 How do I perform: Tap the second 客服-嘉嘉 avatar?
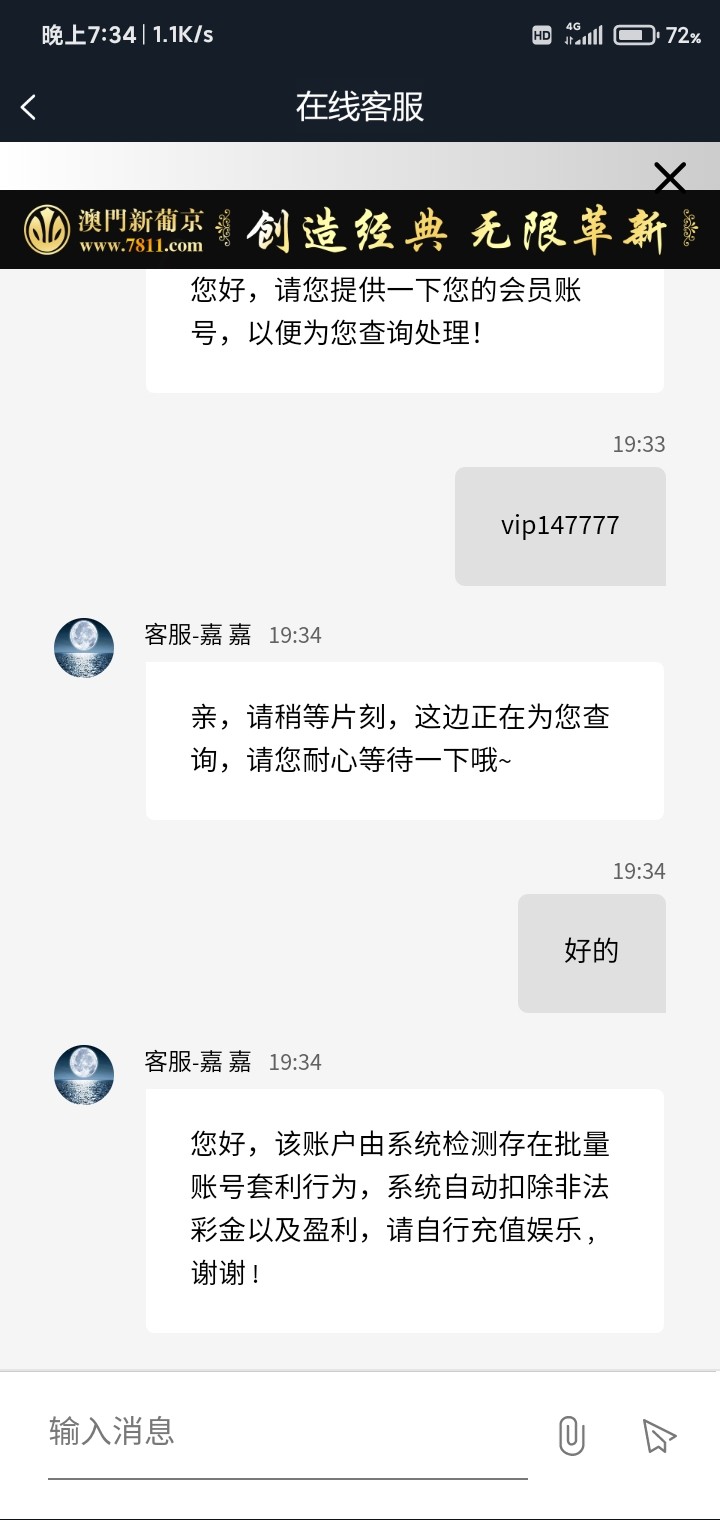coord(83,1075)
